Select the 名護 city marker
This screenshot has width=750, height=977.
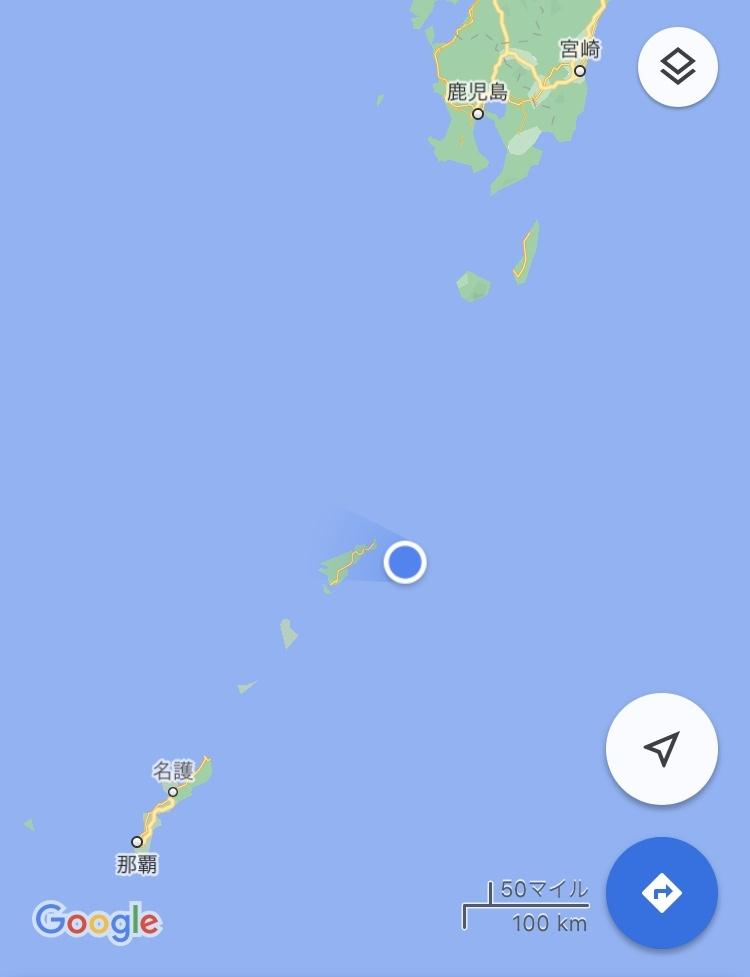point(173,792)
